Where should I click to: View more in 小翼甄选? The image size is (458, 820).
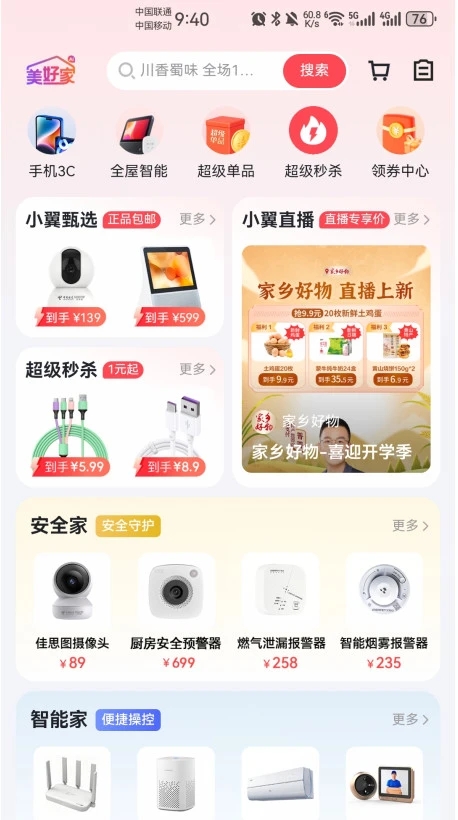197,219
